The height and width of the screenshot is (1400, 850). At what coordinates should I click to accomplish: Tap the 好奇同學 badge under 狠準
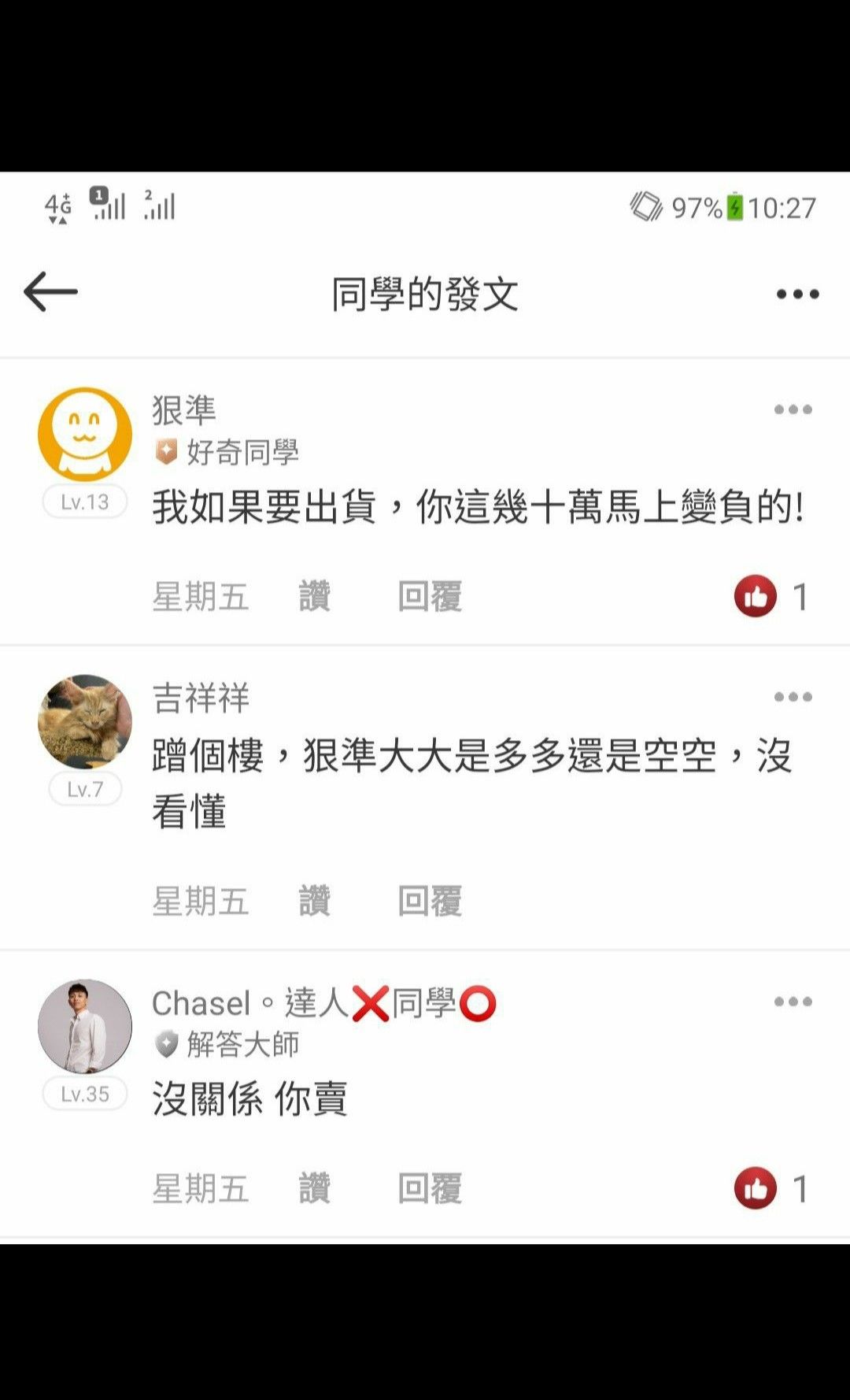[x=227, y=450]
